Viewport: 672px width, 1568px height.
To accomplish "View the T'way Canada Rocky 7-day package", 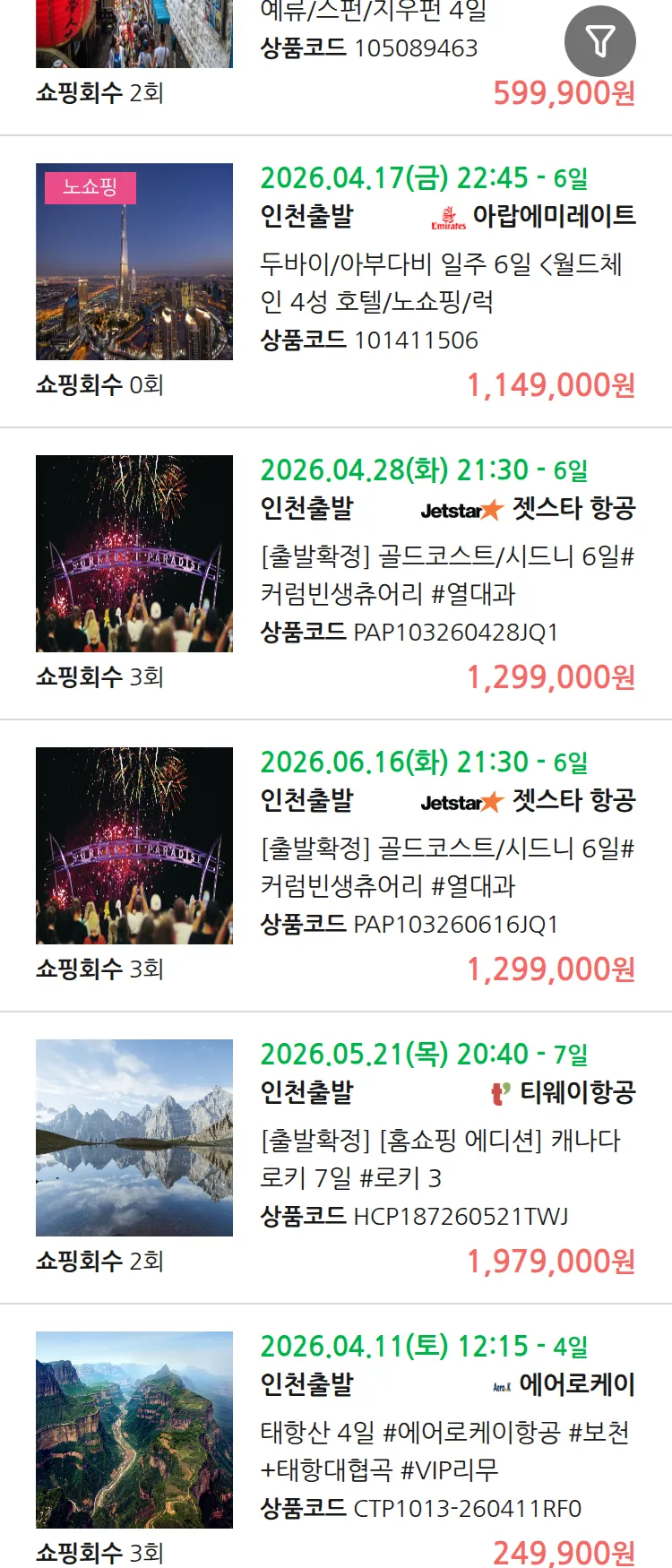I will click(x=446, y=1159).
